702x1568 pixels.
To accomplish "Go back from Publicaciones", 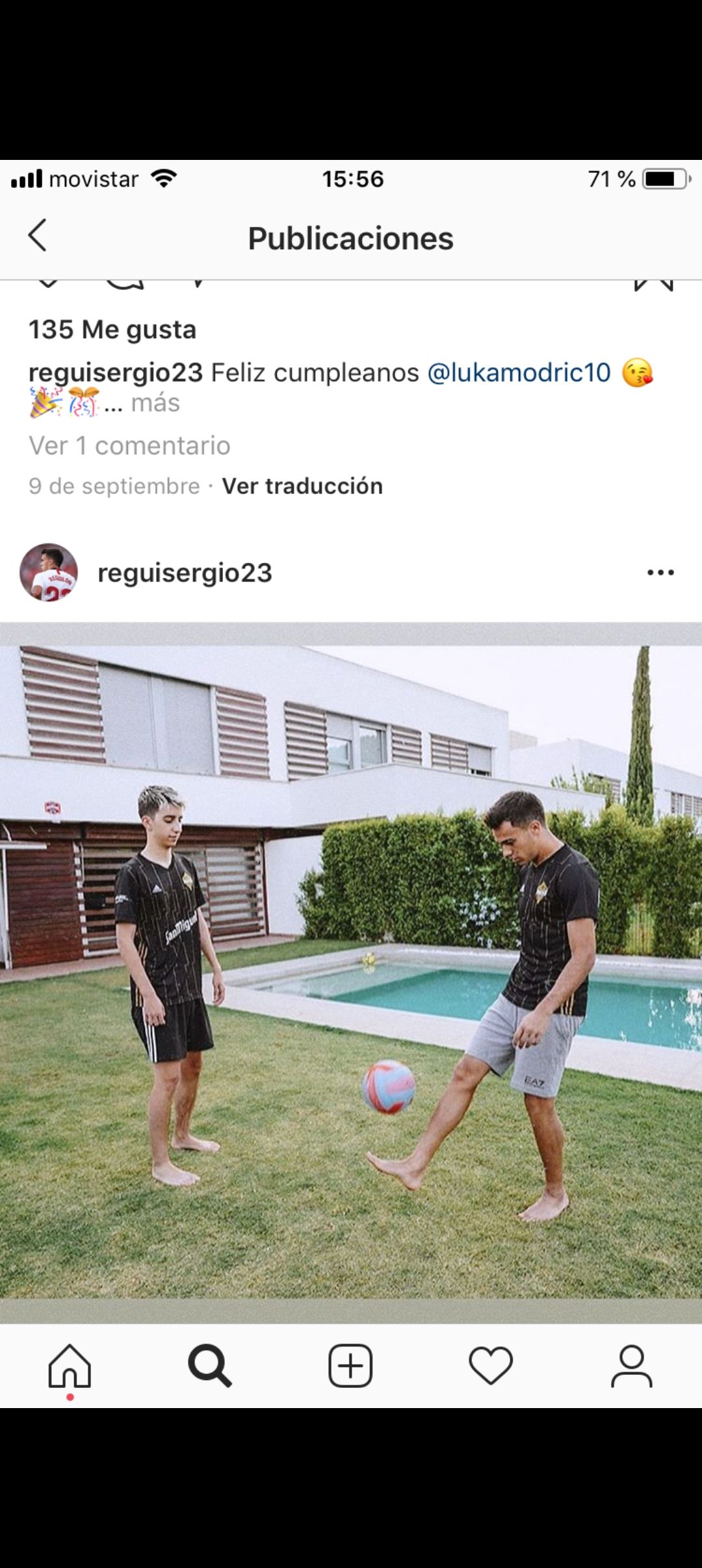I will coord(37,235).
